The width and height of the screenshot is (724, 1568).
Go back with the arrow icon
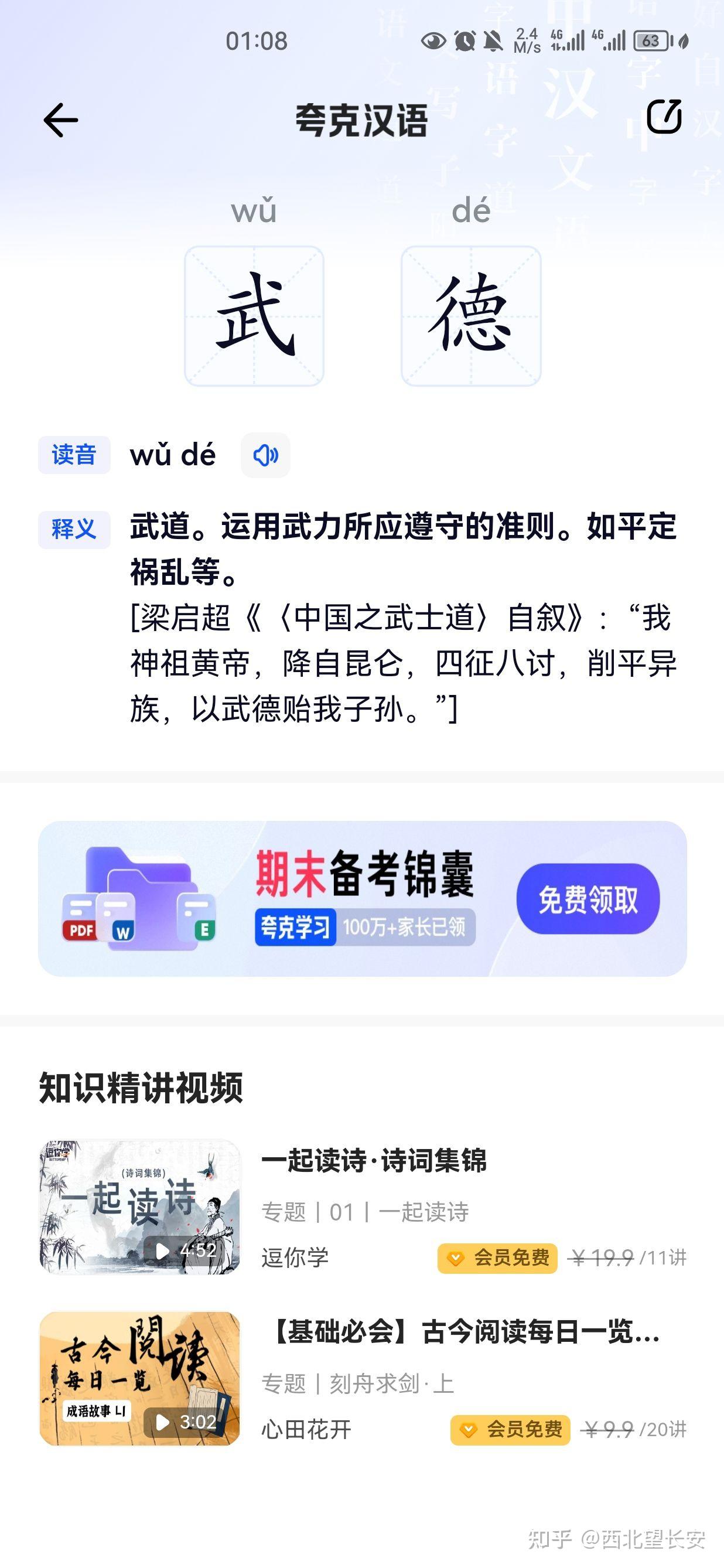61,120
